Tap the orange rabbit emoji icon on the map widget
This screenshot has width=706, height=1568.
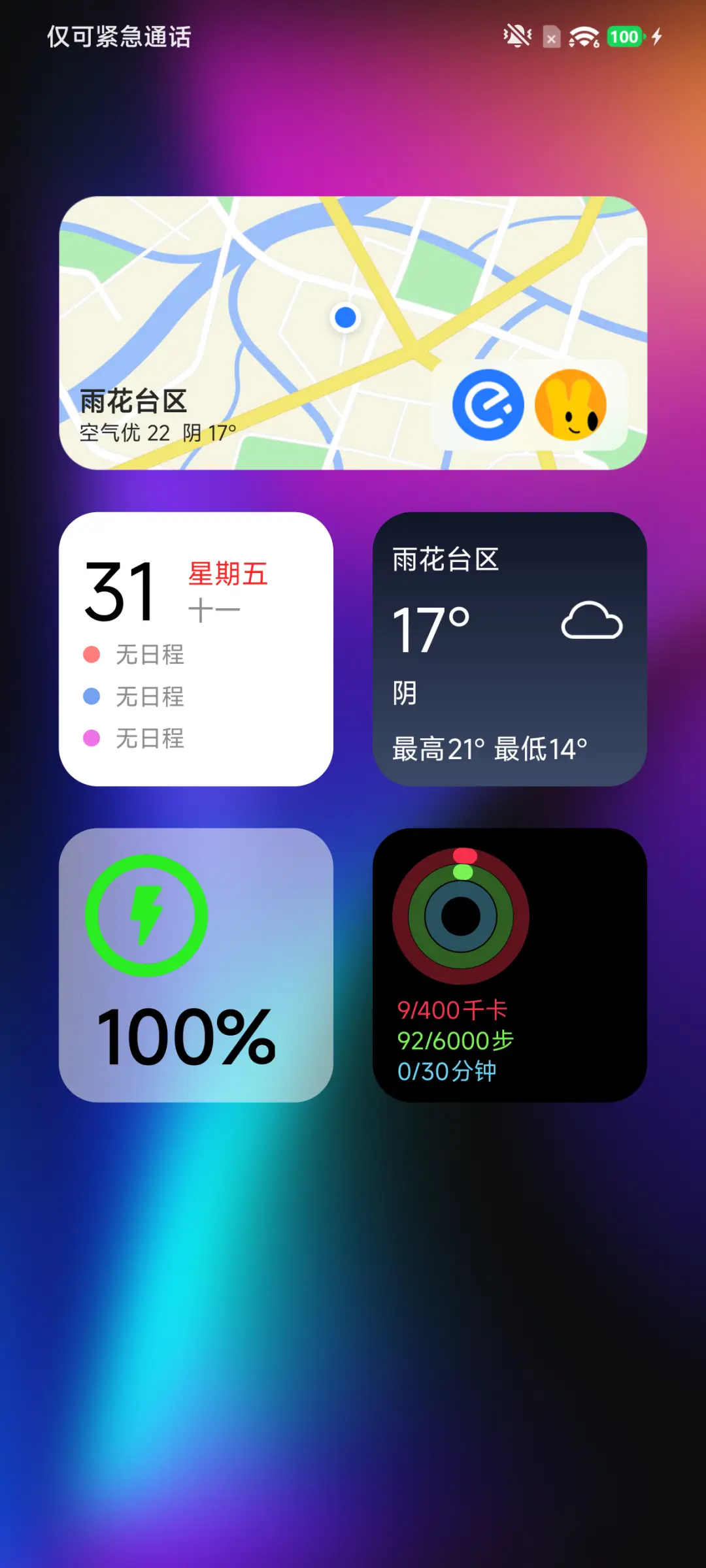[572, 405]
